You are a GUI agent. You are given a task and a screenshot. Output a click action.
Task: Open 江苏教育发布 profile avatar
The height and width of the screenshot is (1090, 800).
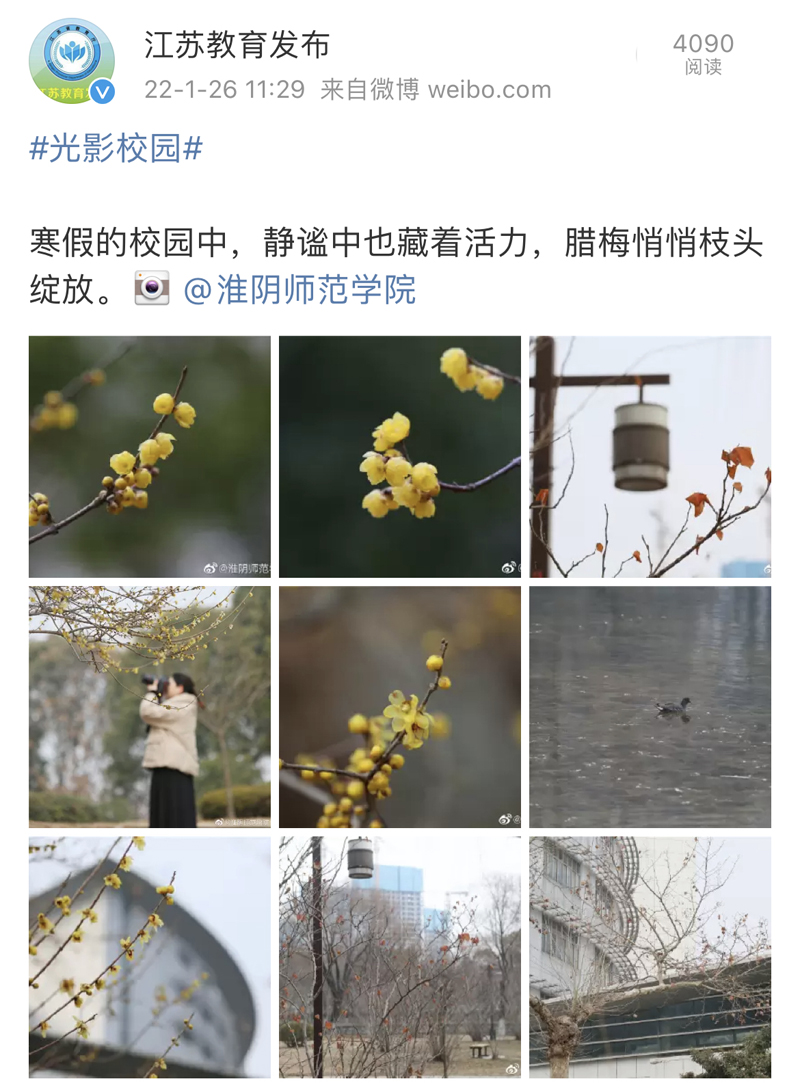71,62
